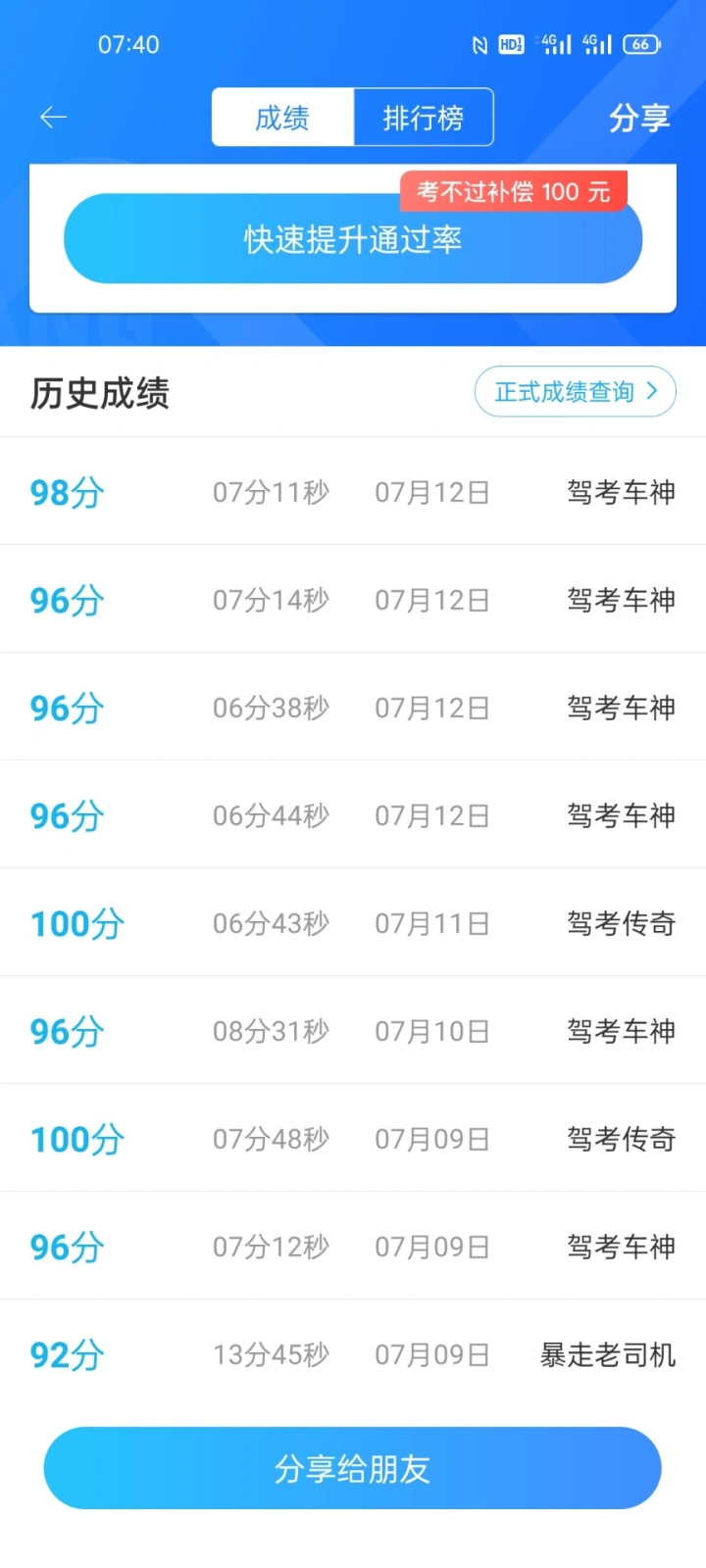Open the 96分 record from 07月10日
The height and width of the screenshot is (1568, 706).
(353, 1030)
